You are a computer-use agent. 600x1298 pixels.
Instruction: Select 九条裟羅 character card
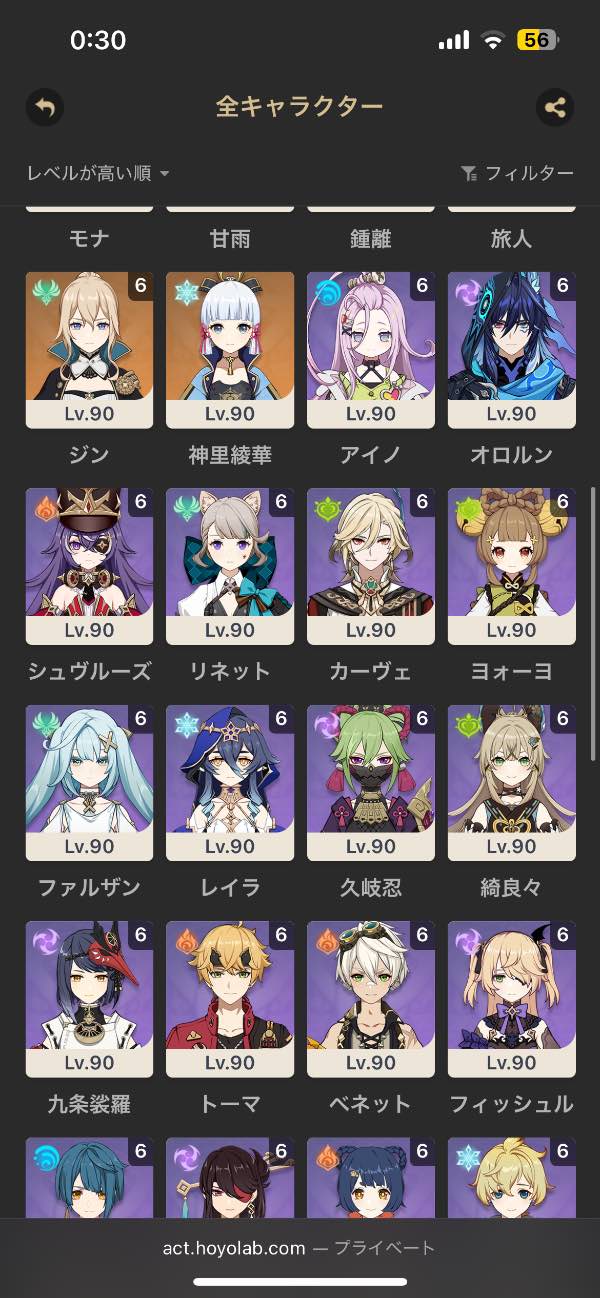coord(90,998)
